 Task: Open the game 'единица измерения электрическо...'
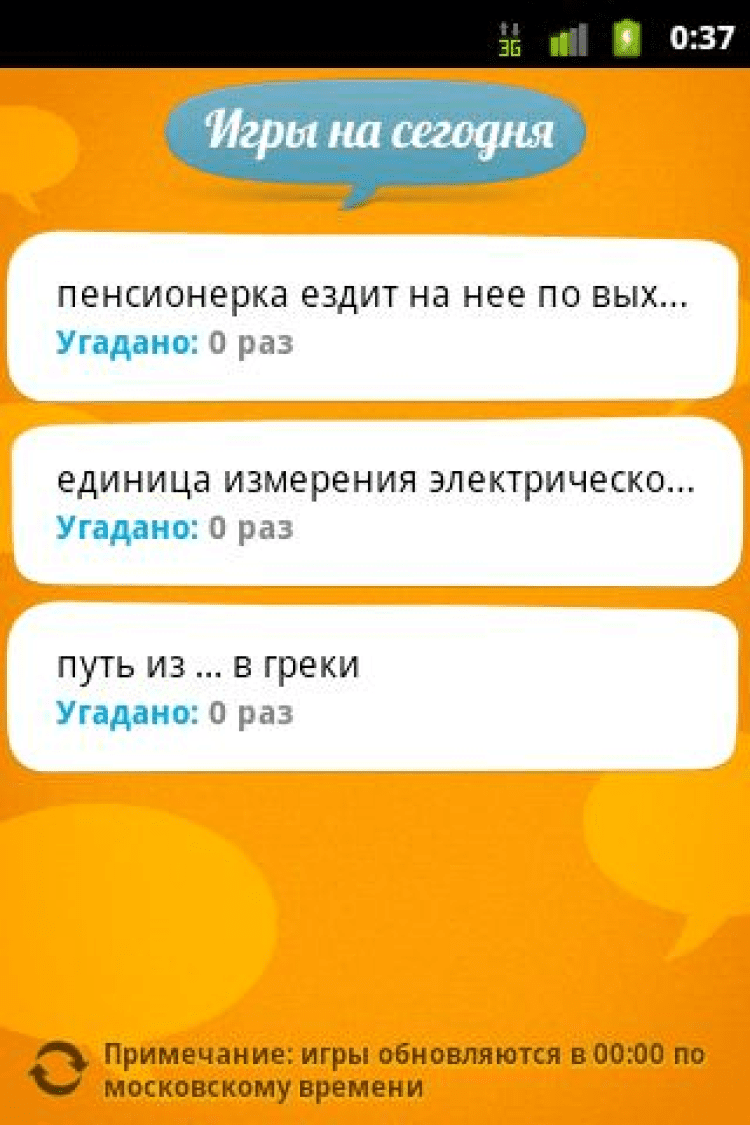[373, 502]
